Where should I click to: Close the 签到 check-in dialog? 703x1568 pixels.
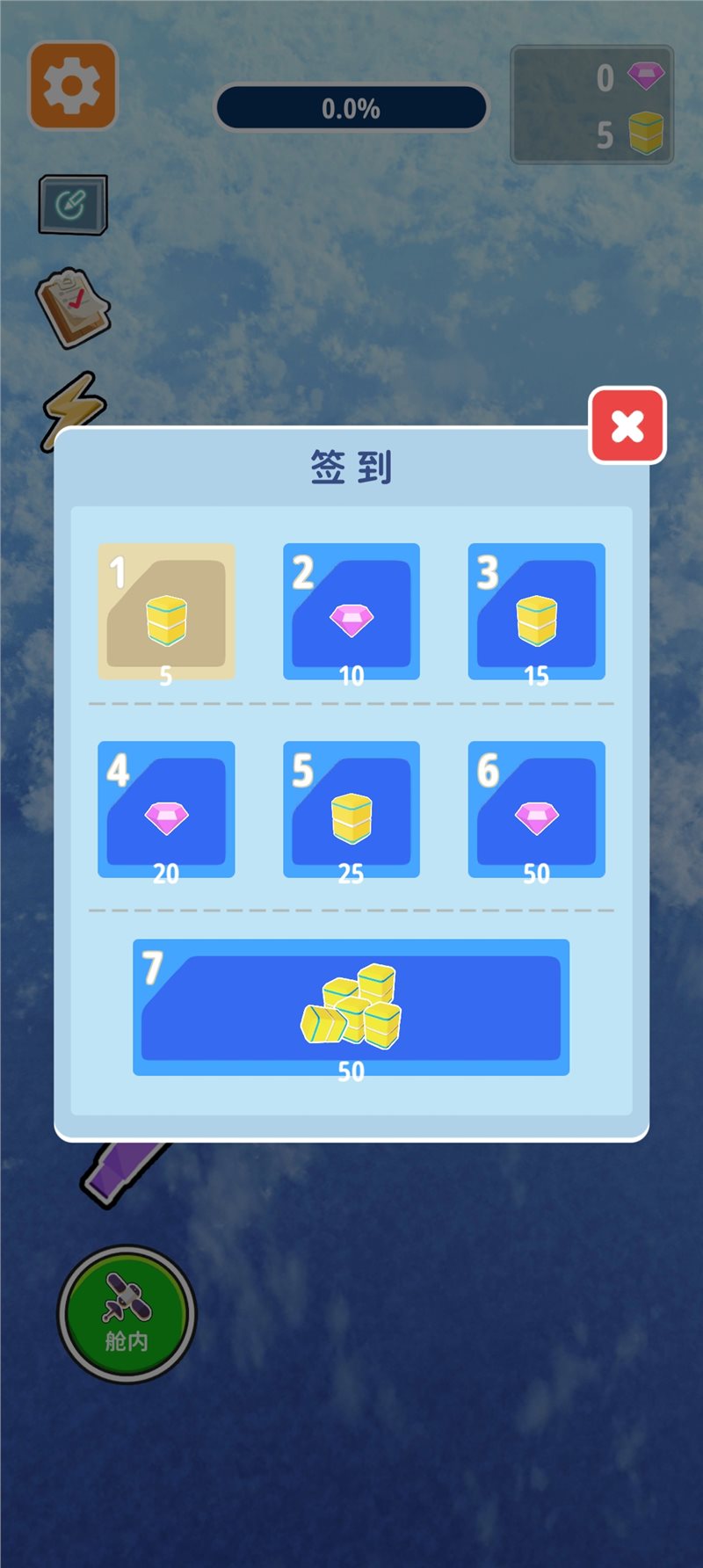point(627,425)
